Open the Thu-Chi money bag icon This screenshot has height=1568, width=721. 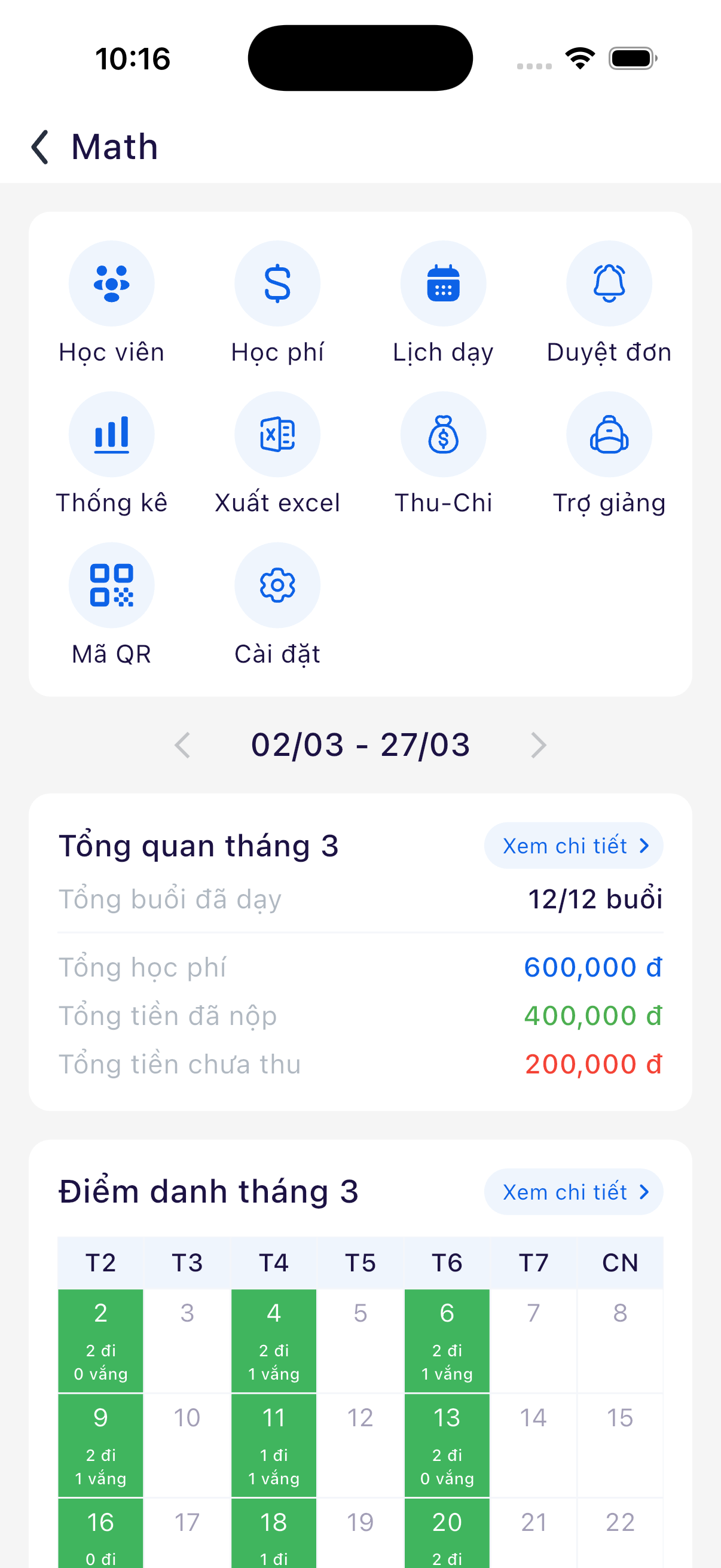pos(444,434)
